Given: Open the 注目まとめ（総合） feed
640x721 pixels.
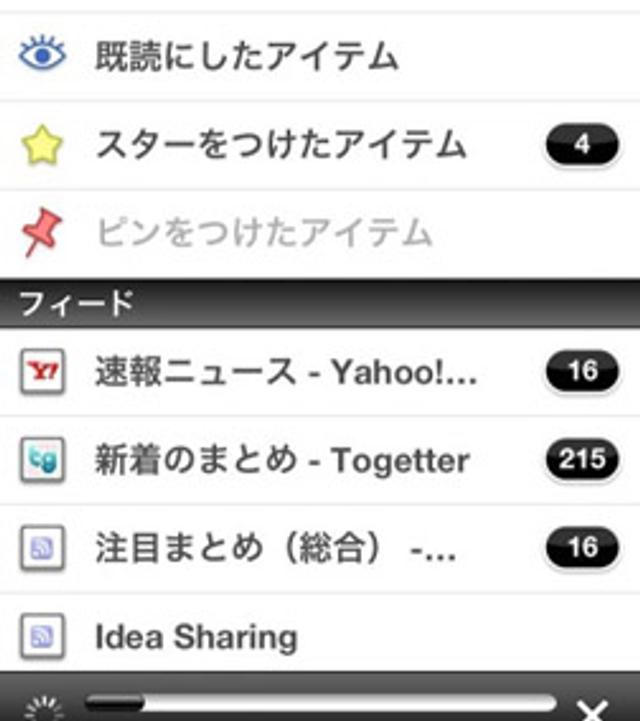Looking at the screenshot, I should tap(275, 548).
